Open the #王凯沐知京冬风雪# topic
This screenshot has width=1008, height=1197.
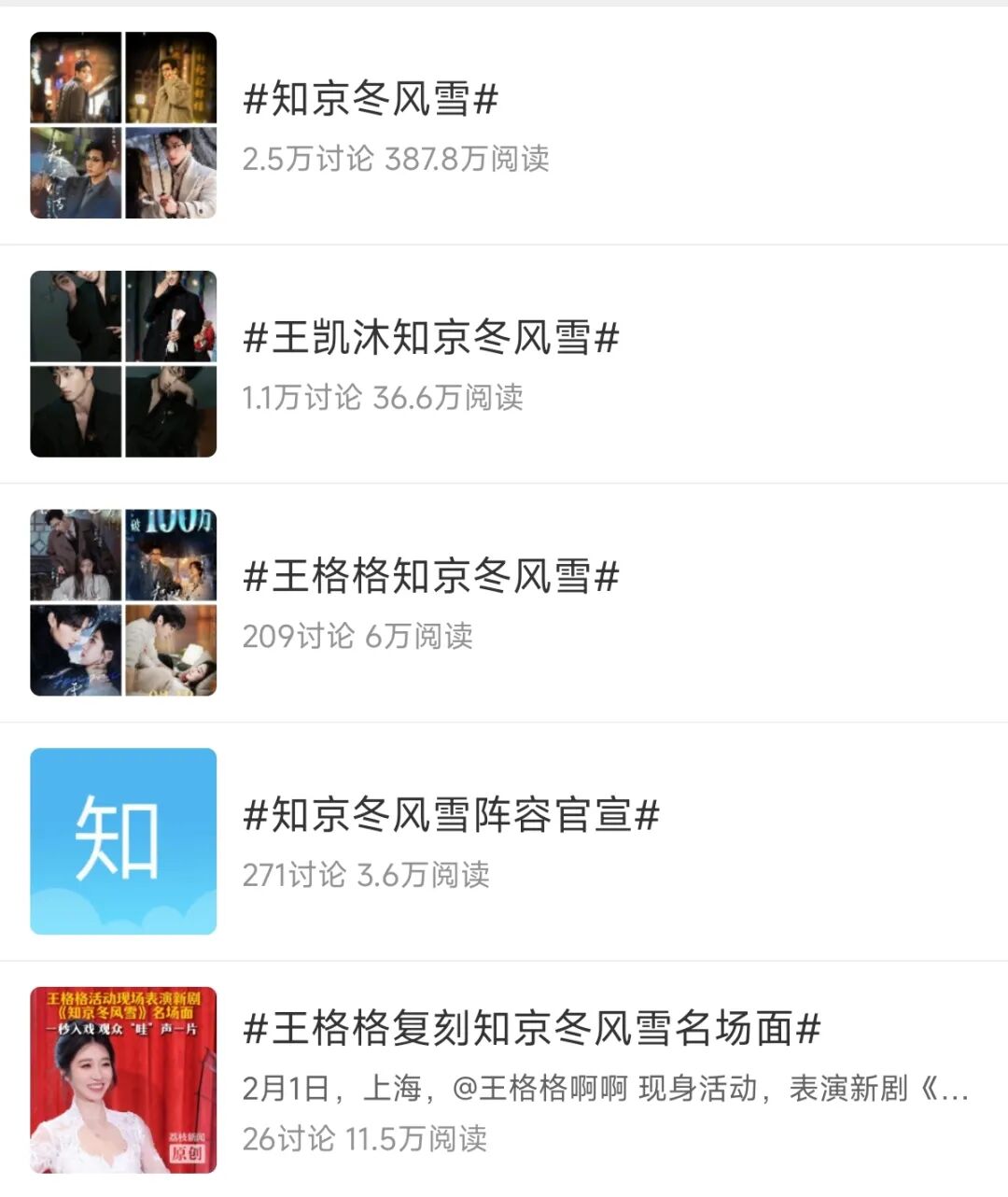430,338
